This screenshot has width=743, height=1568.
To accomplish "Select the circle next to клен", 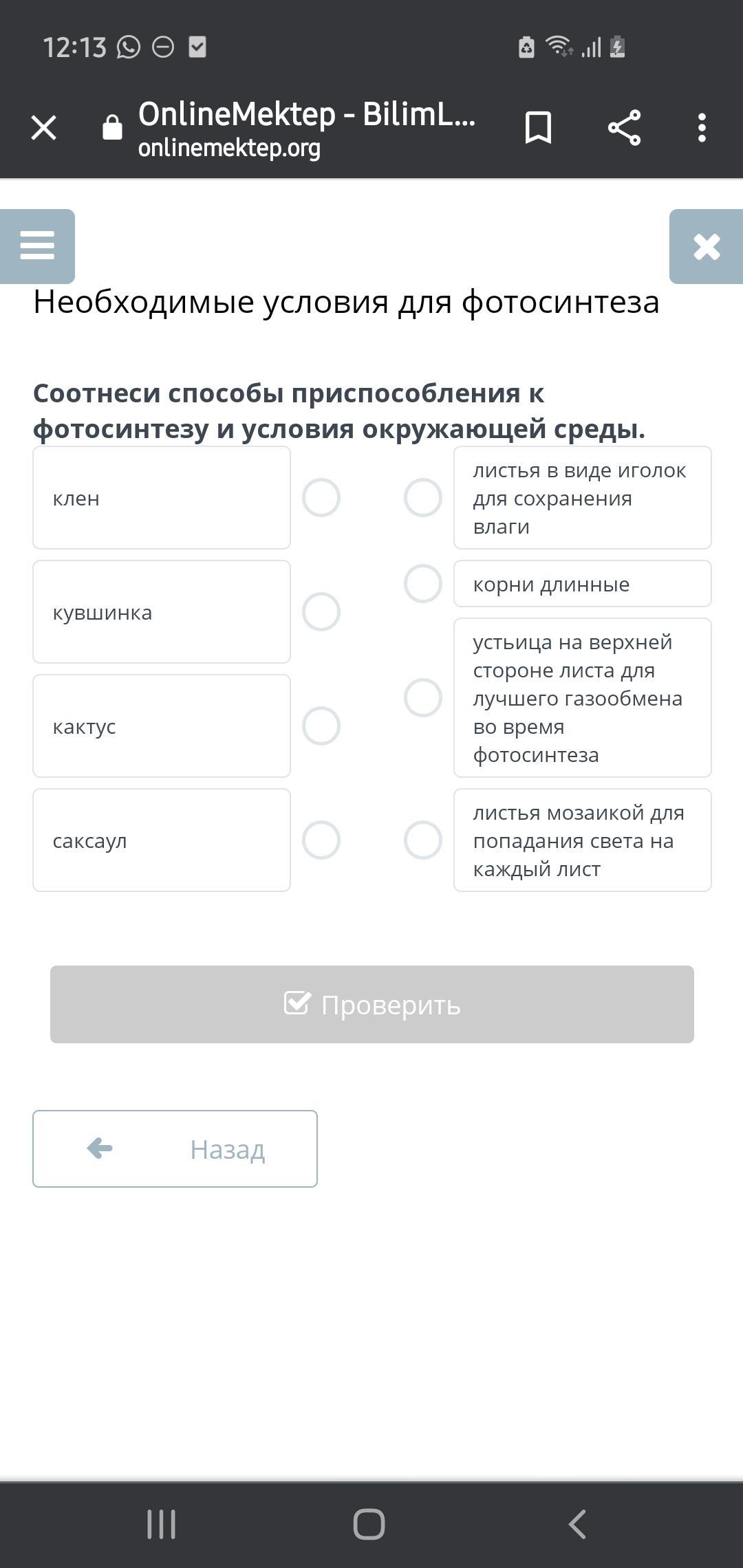I will [321, 498].
